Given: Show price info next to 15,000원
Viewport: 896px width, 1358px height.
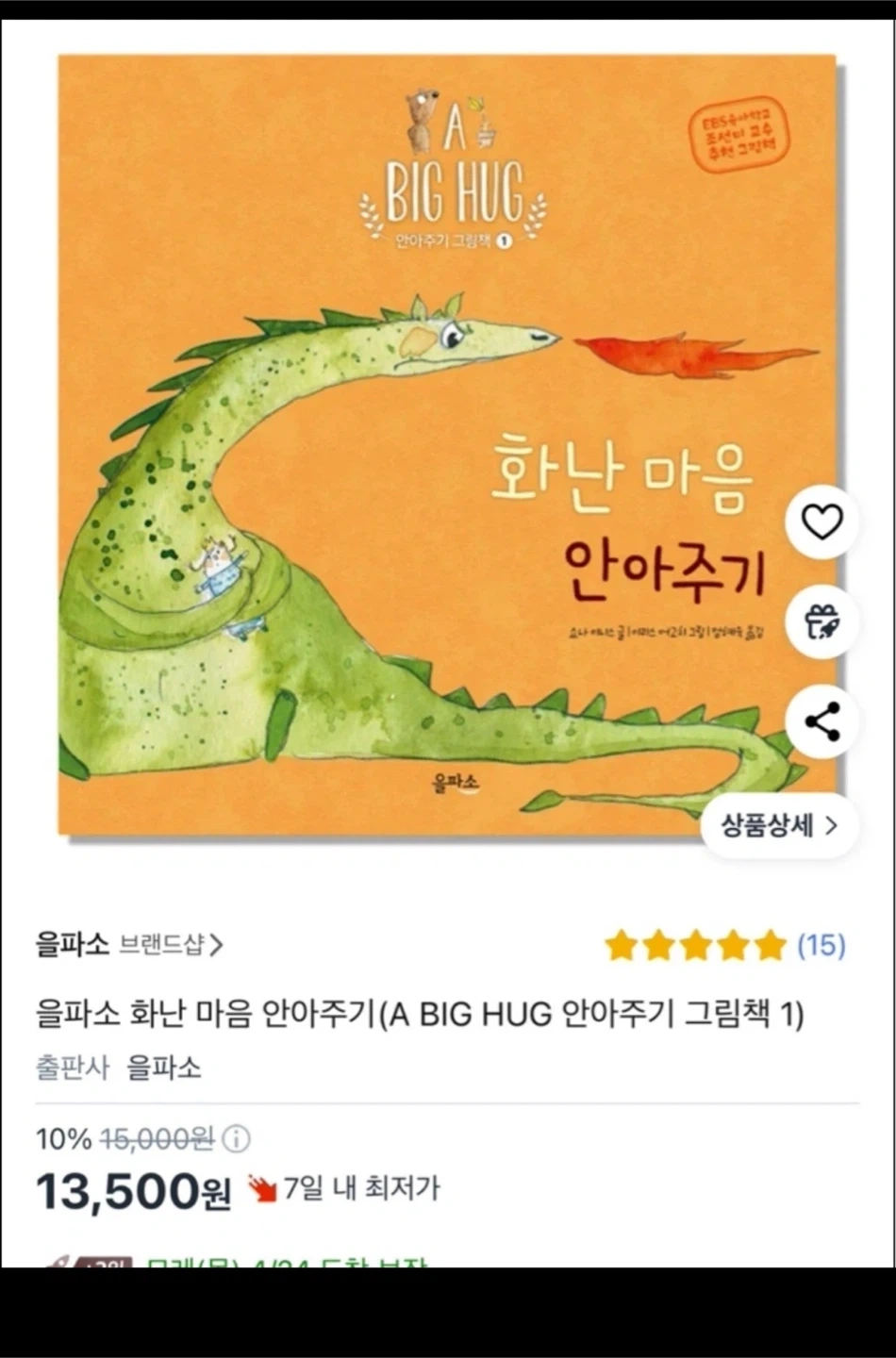Looking at the screenshot, I should coord(236,1139).
